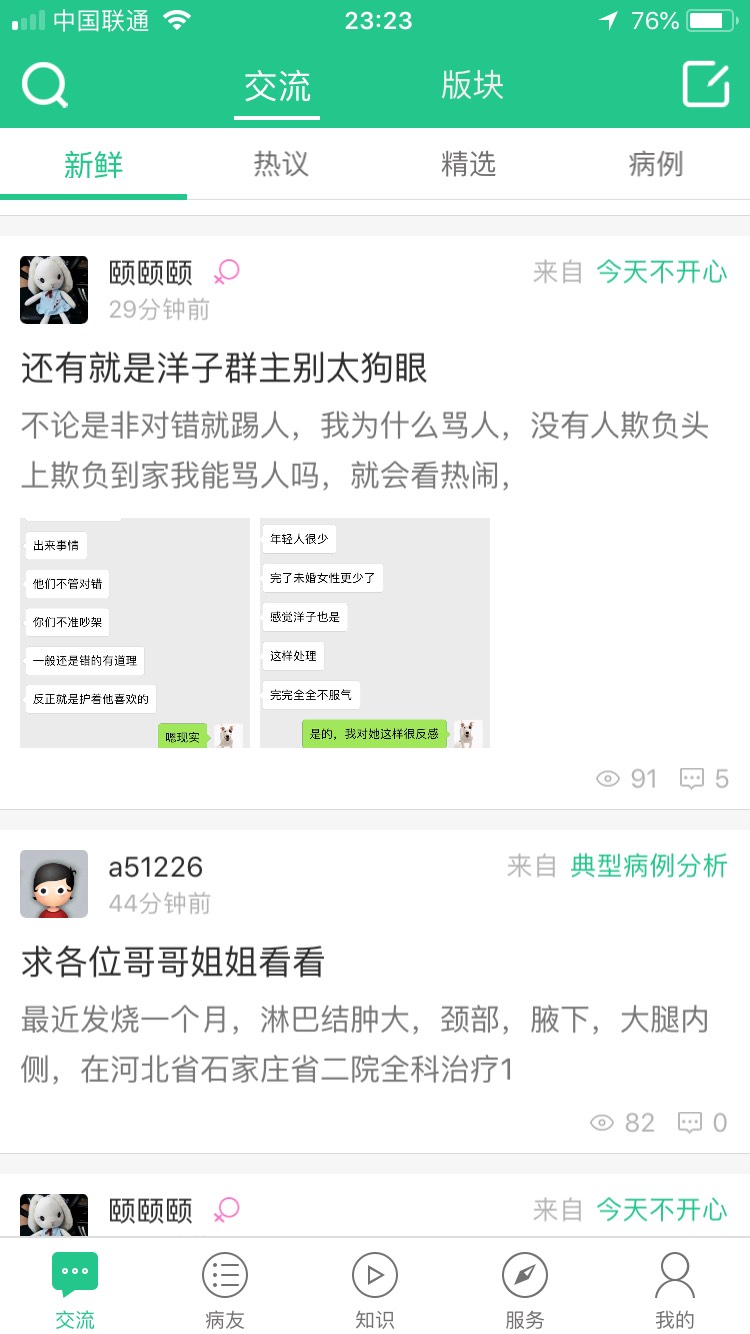This screenshot has height=1334, width=750.
Task: Open the 精选 tab
Action: [x=468, y=164]
